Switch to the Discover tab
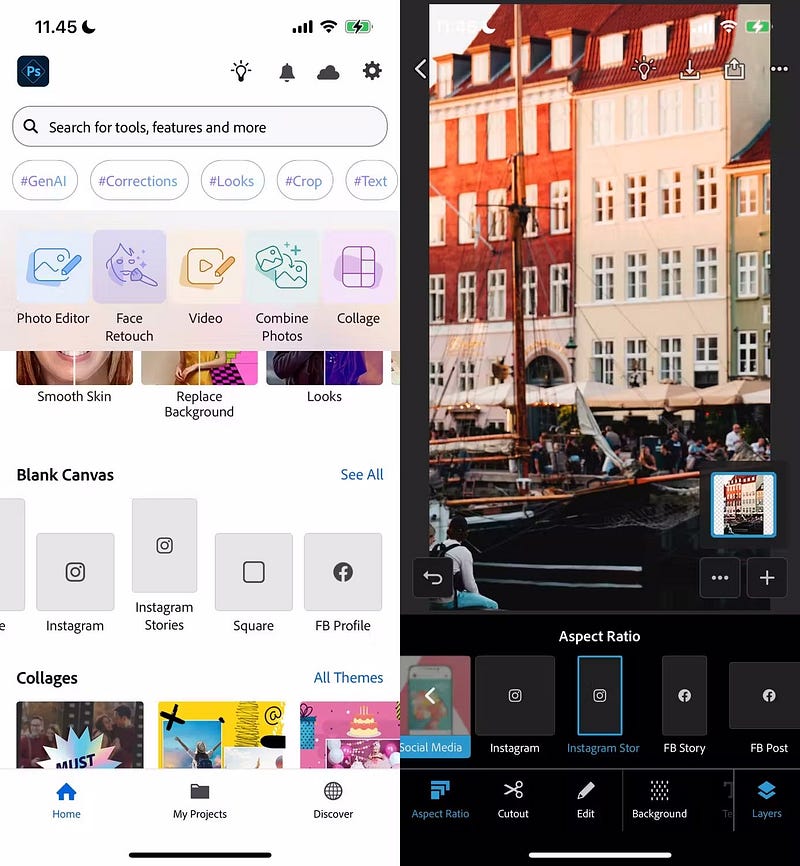 pyautogui.click(x=333, y=800)
